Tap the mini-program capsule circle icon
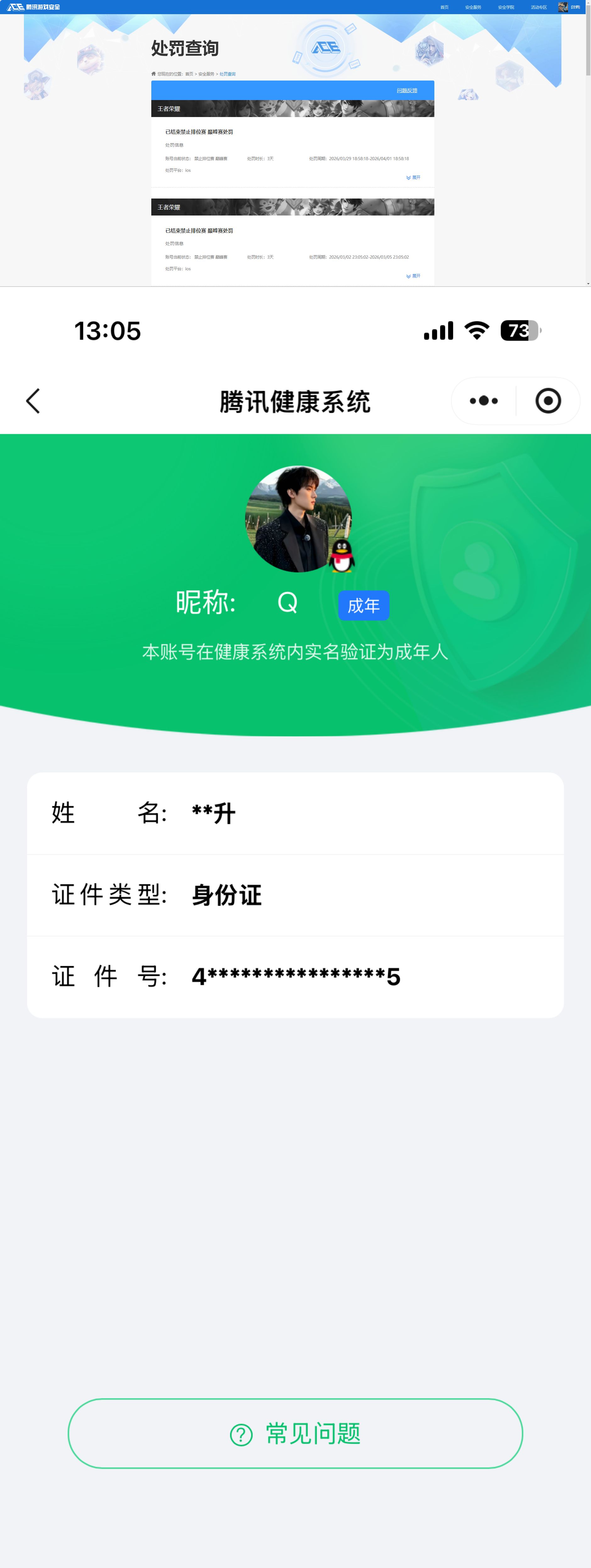591x1568 pixels. pyautogui.click(x=547, y=400)
